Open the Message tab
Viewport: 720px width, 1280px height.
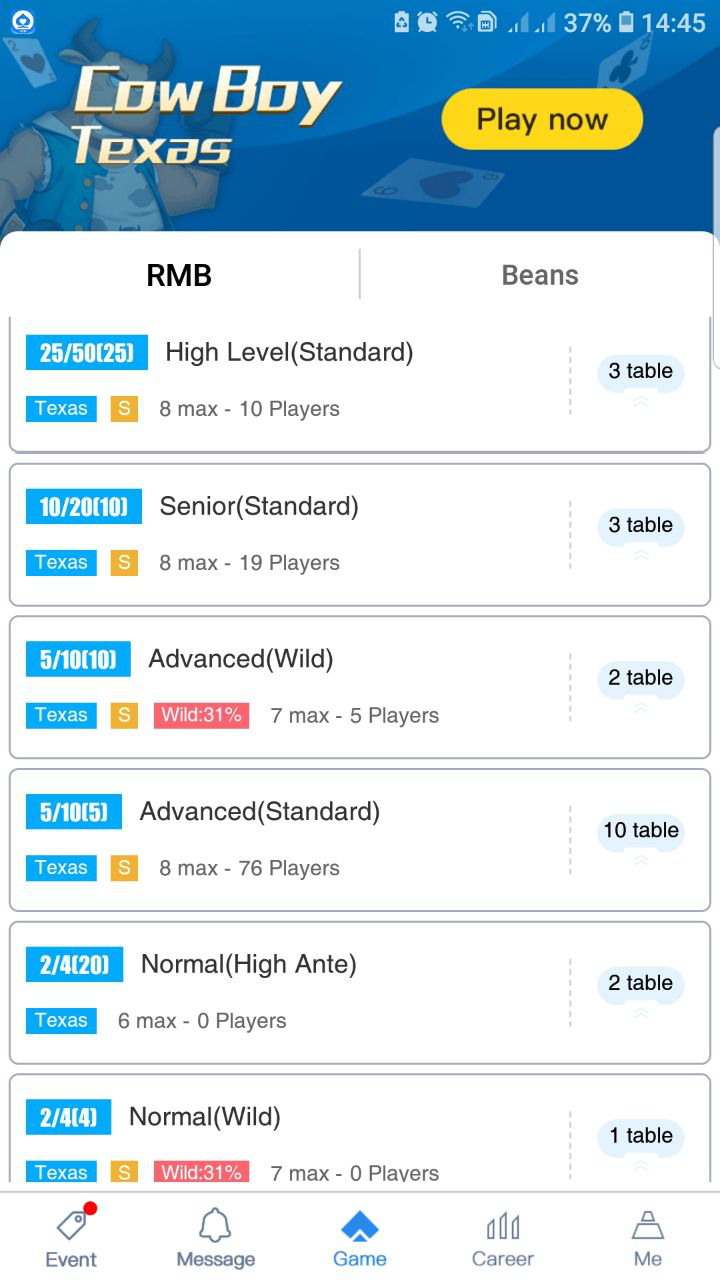click(215, 1236)
